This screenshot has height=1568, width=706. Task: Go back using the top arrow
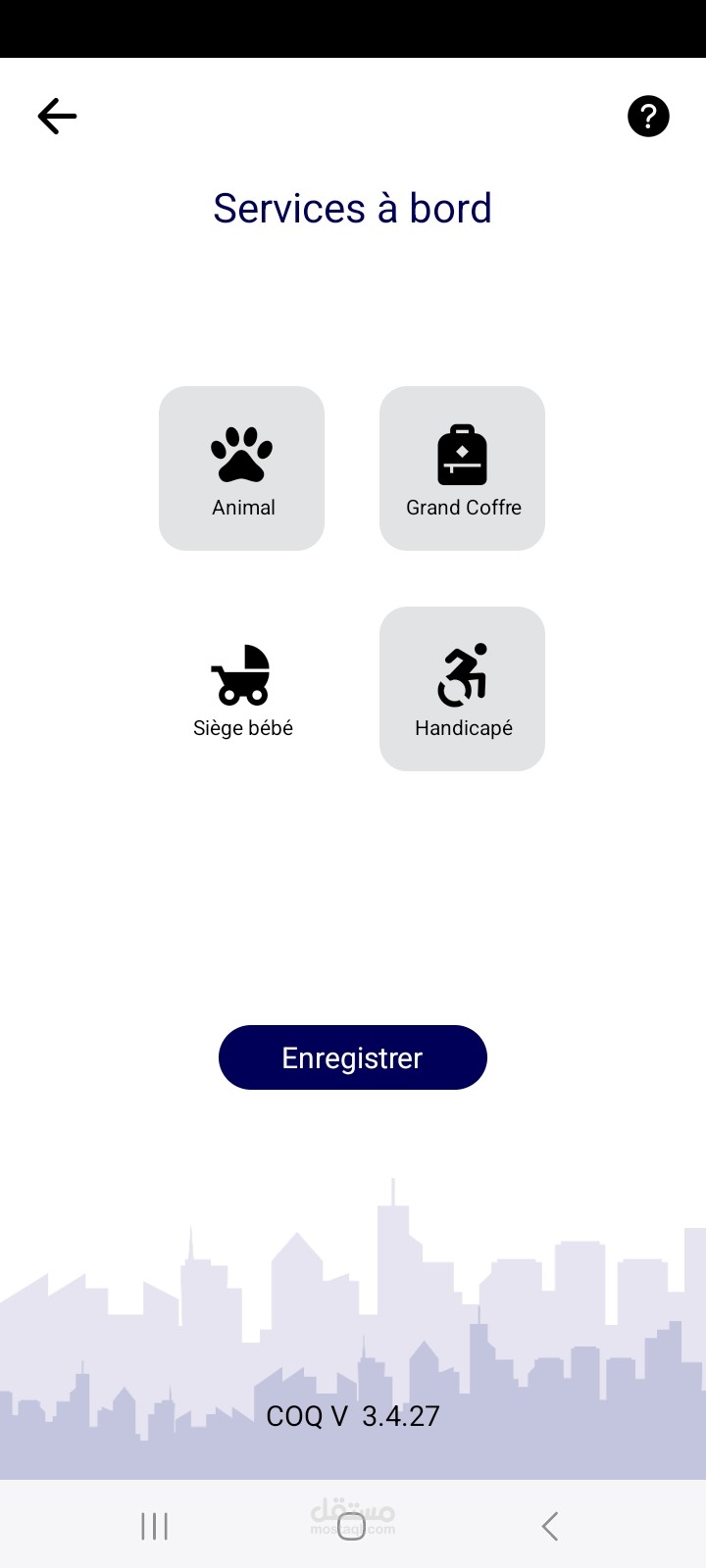point(57,117)
